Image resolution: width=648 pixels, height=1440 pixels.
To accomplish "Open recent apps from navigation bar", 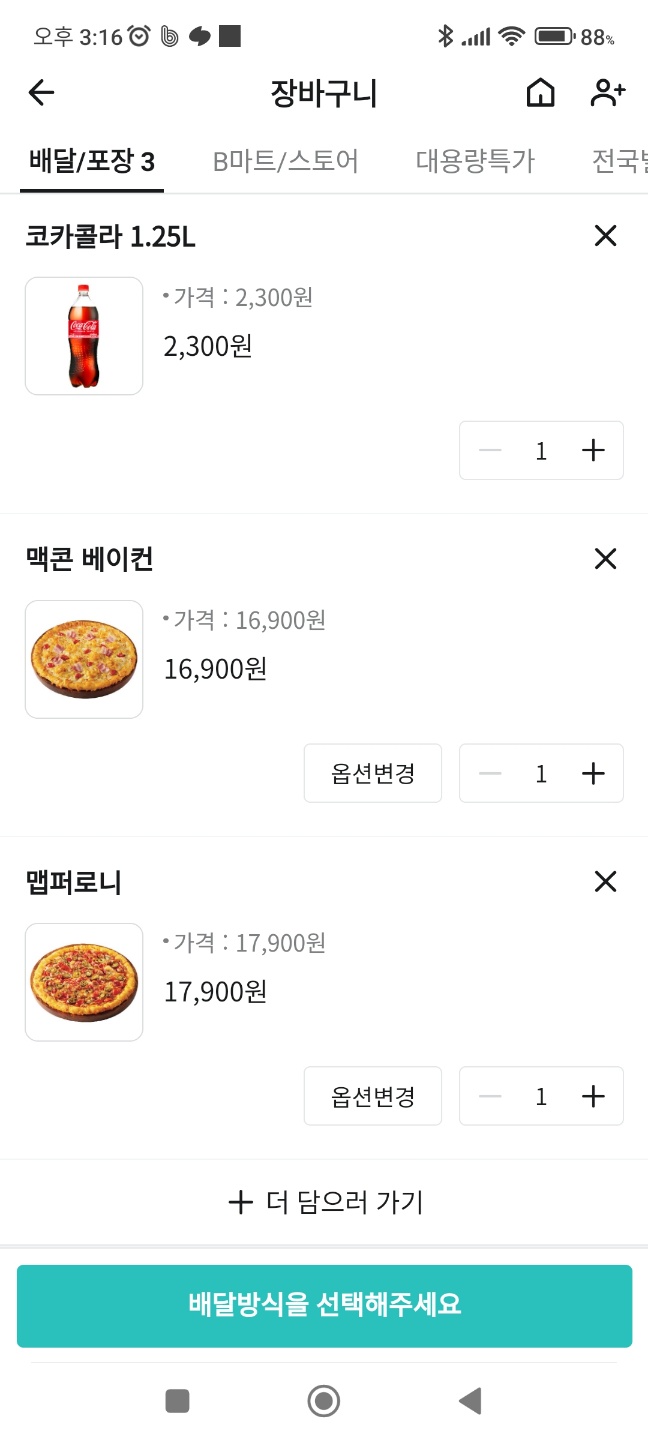I will coord(177,1401).
